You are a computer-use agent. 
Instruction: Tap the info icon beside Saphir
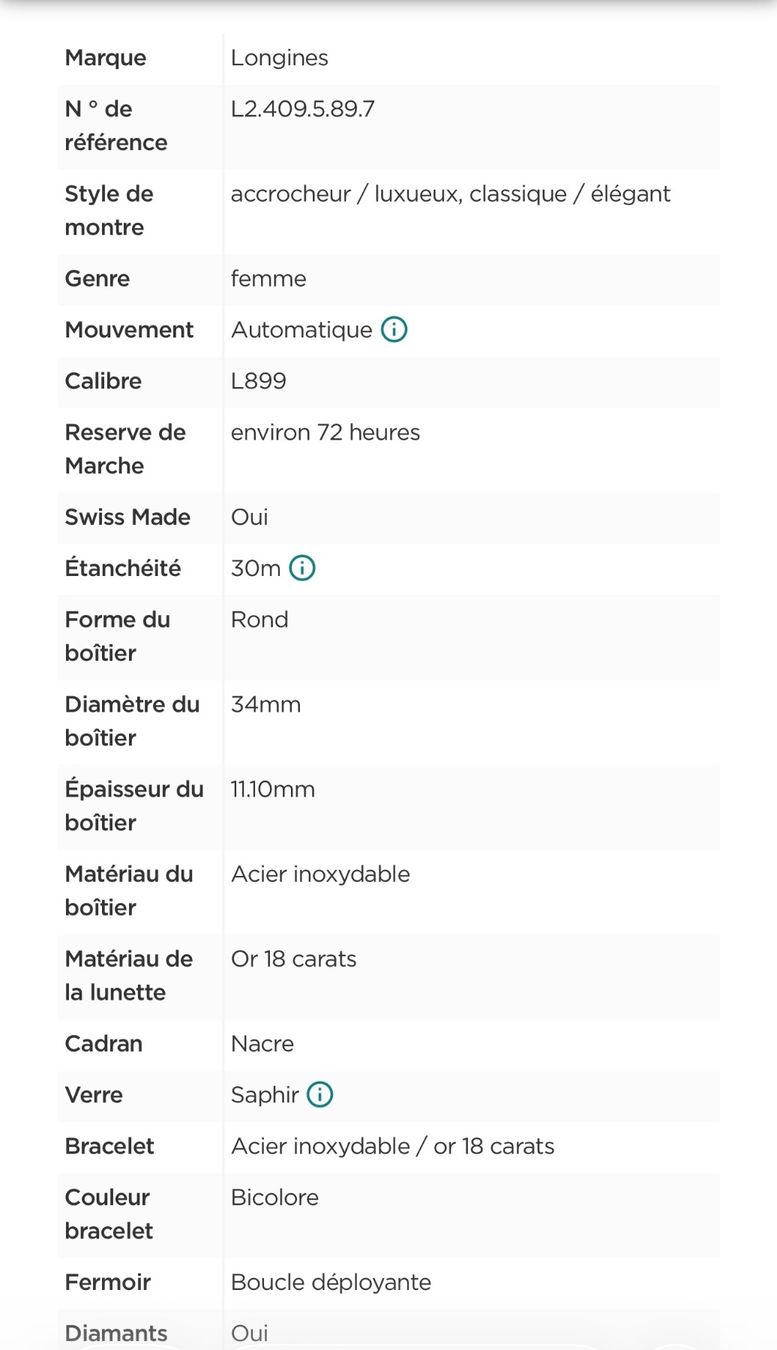[320, 1095]
